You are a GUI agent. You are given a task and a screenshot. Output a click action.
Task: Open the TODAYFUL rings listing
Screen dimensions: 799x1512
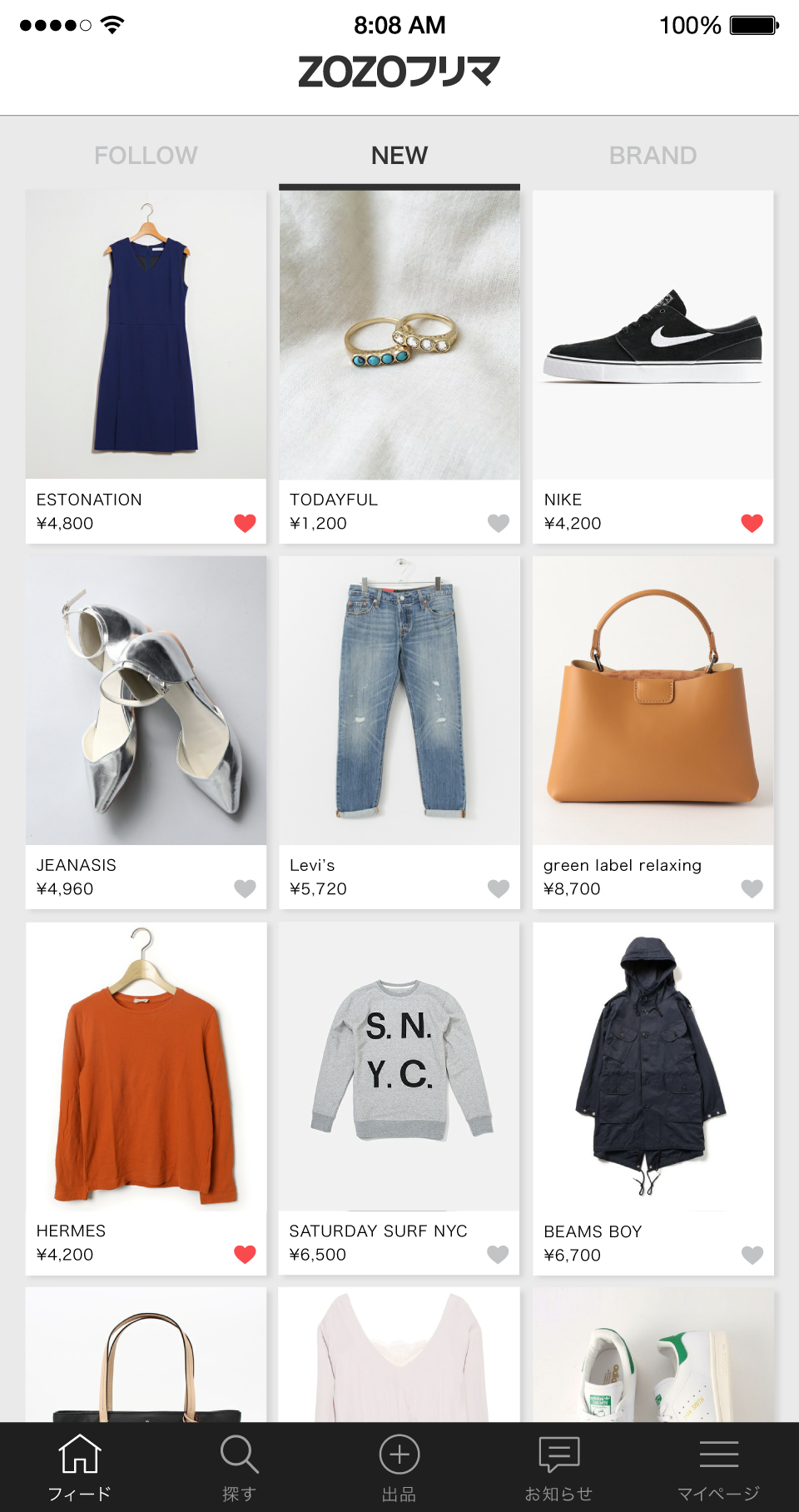(x=399, y=335)
